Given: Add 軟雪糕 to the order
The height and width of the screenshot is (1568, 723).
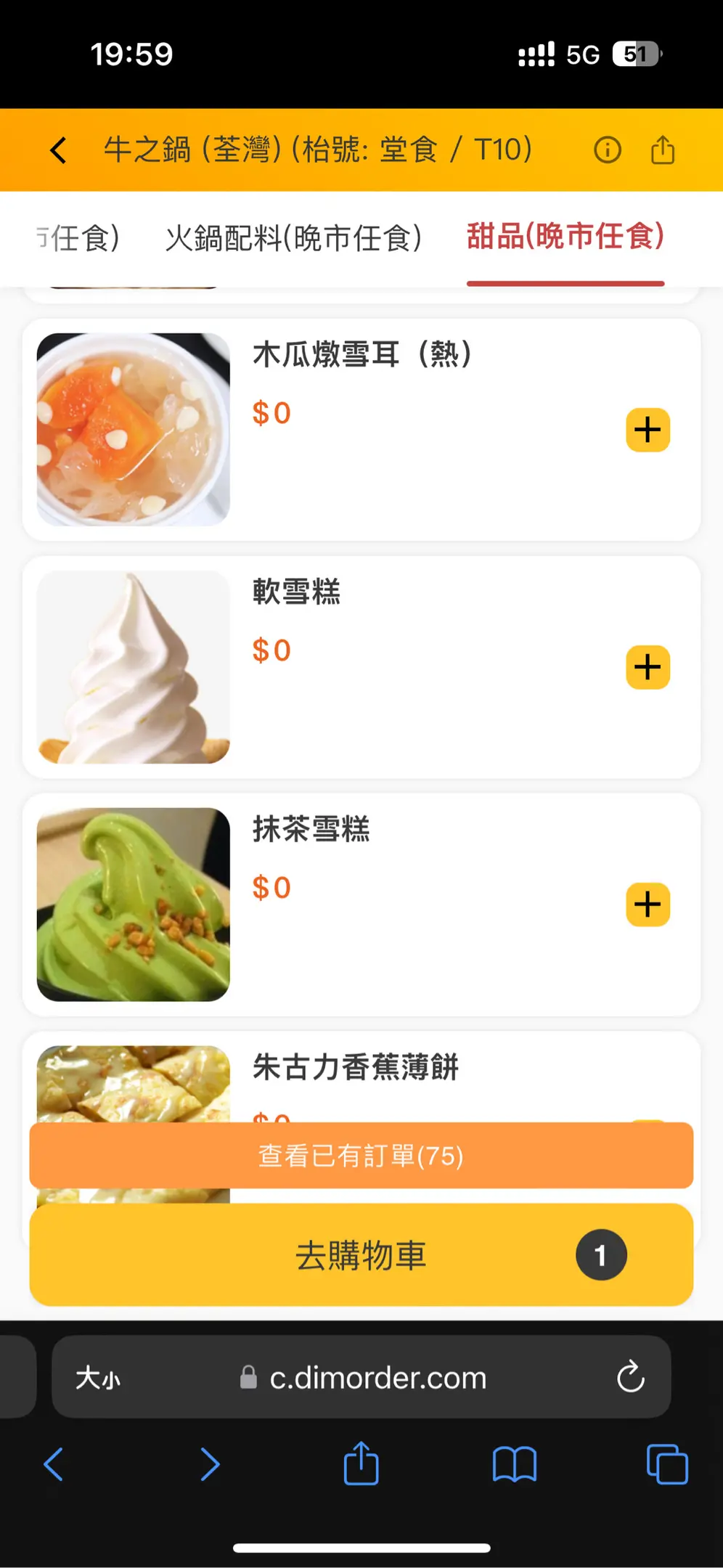Looking at the screenshot, I should coord(648,667).
